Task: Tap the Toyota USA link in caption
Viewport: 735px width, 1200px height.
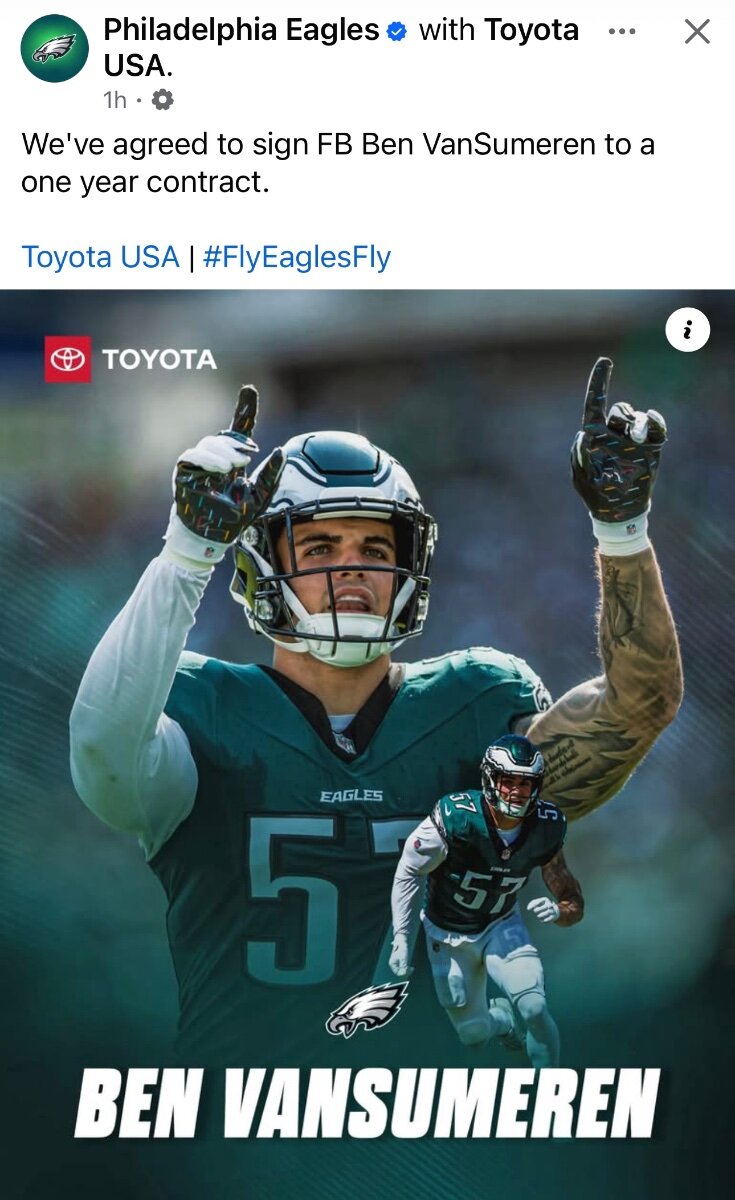Action: 100,257
